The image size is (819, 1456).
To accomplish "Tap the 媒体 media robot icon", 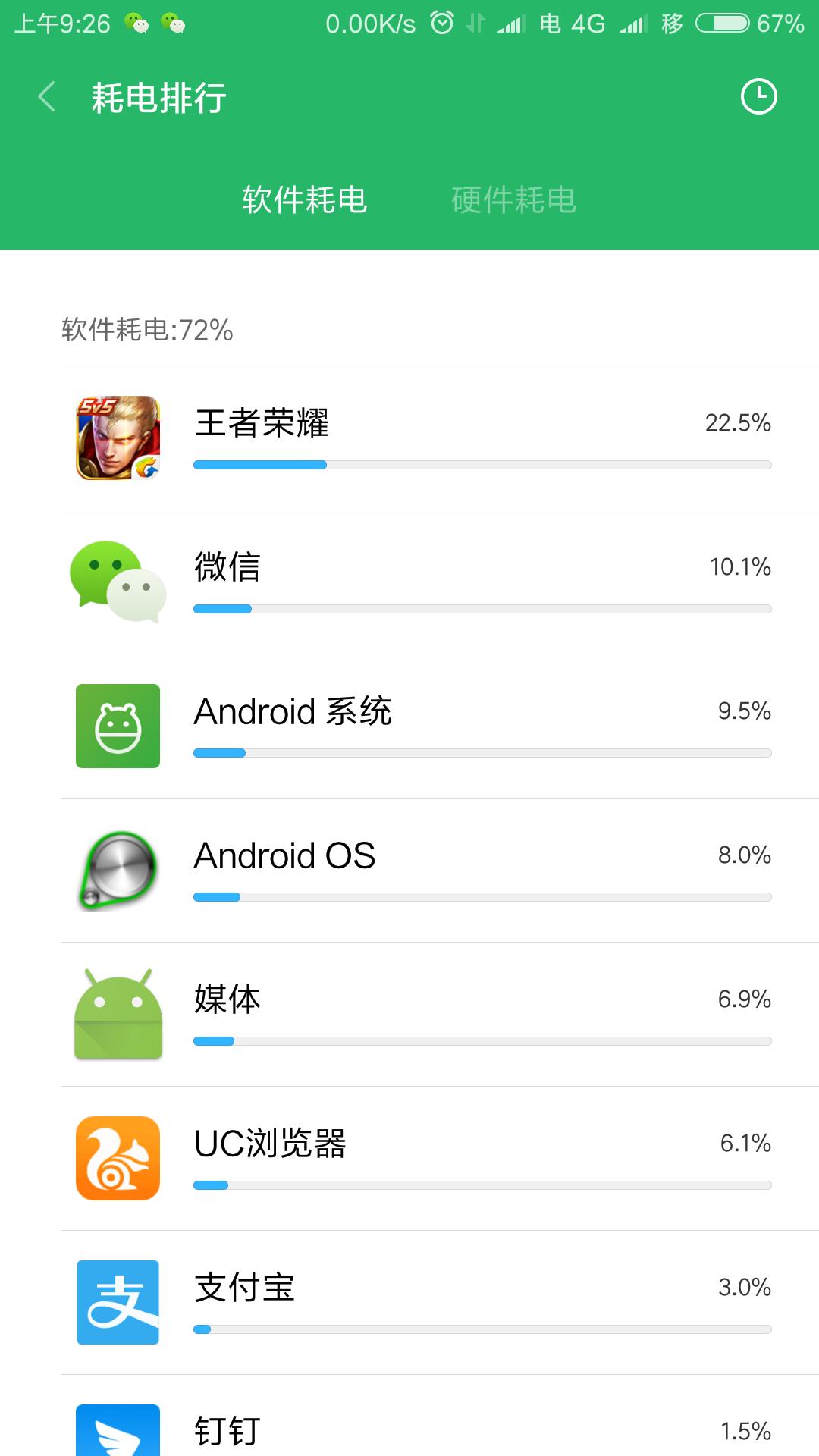I will [x=118, y=1015].
